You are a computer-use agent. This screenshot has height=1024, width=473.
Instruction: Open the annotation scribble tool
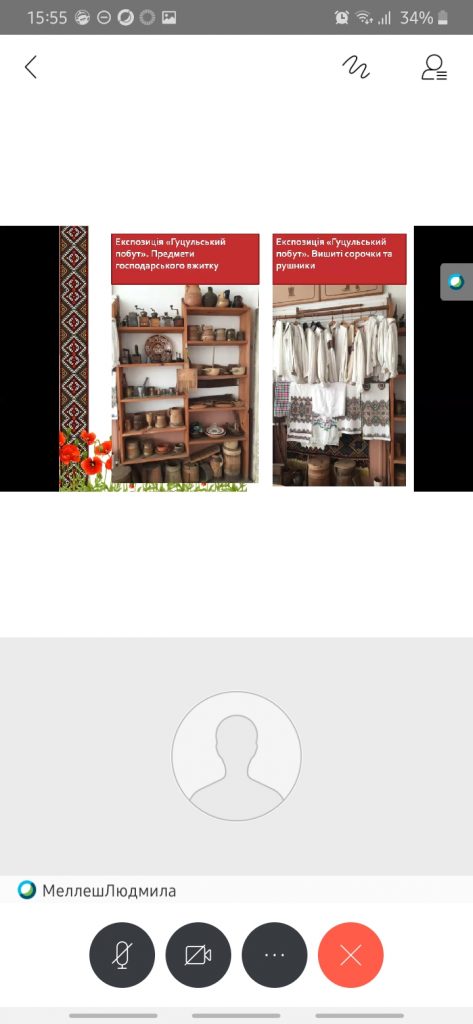pos(357,67)
